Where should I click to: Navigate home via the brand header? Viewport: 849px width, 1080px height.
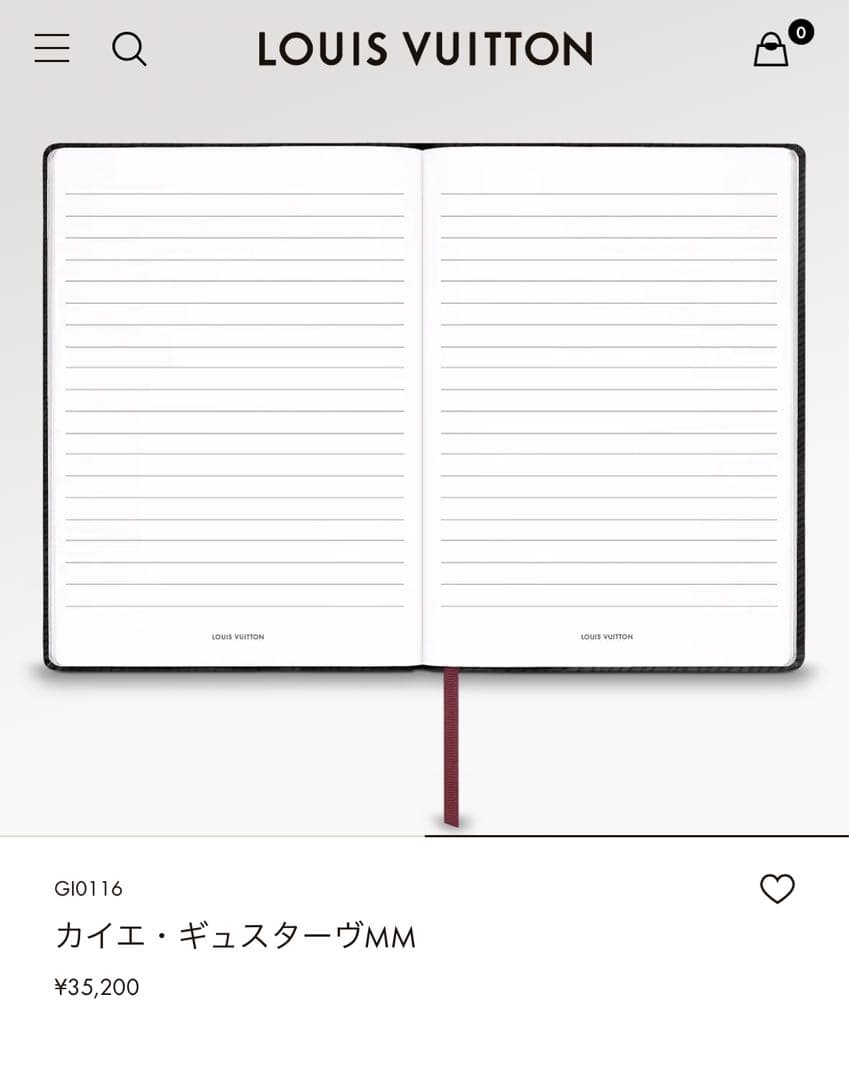(x=424, y=48)
